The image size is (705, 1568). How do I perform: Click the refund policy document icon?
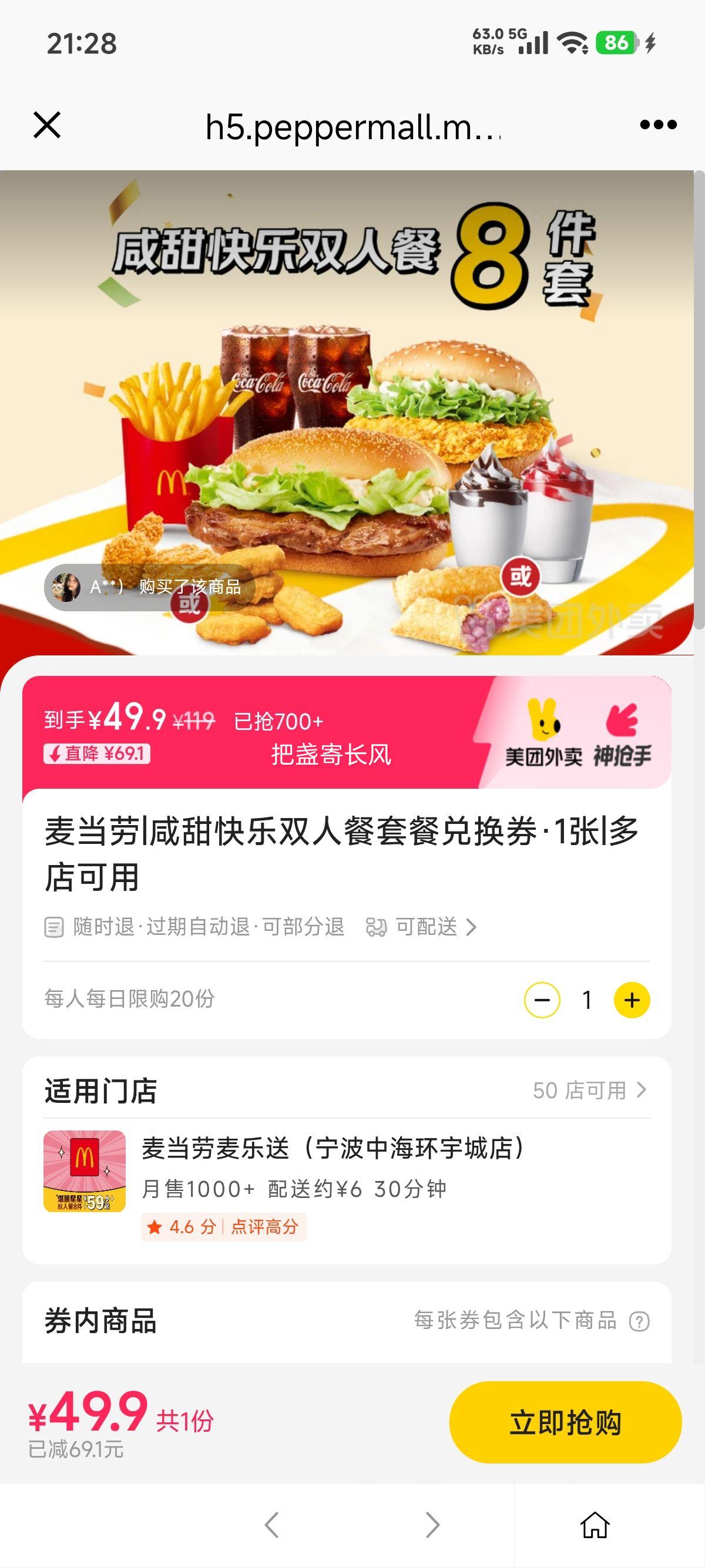click(x=55, y=927)
